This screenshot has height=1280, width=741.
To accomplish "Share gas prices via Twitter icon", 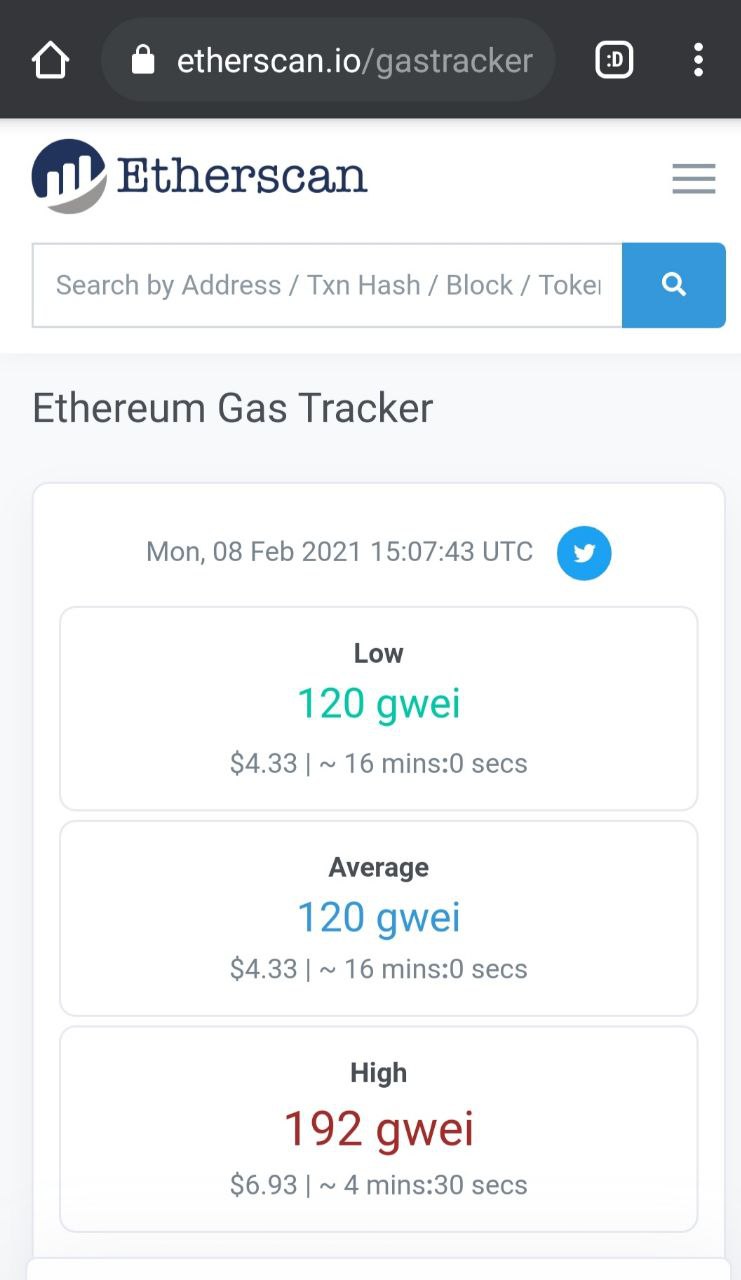I will click(584, 553).
